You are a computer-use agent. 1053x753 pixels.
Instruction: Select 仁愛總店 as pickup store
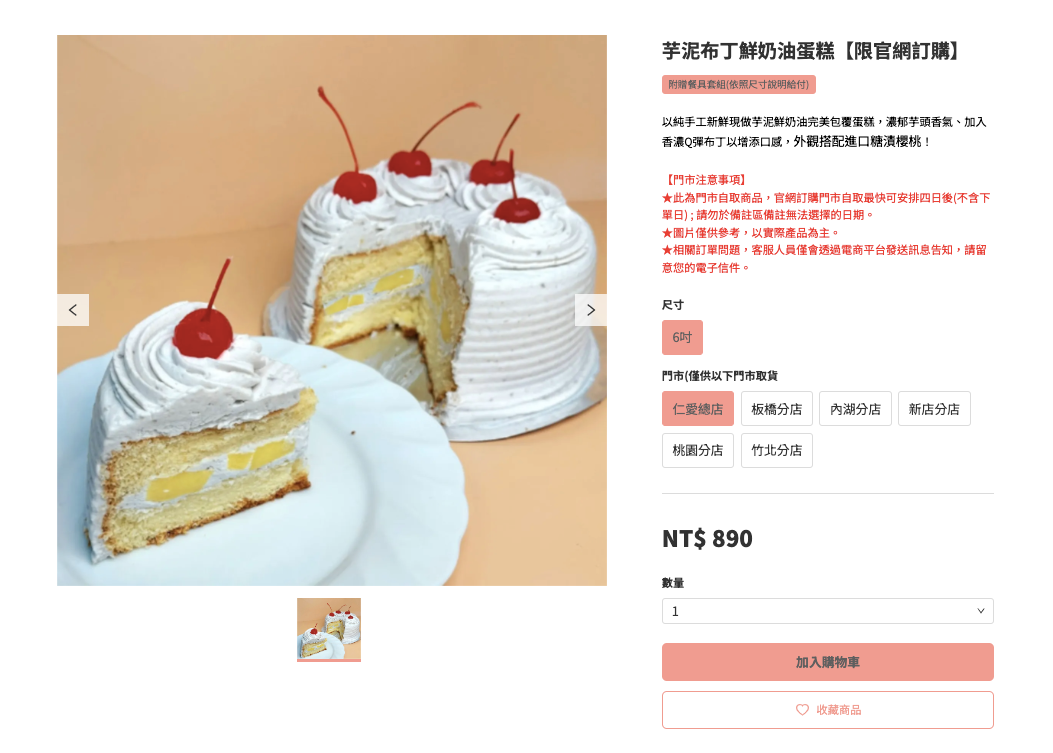coord(698,409)
